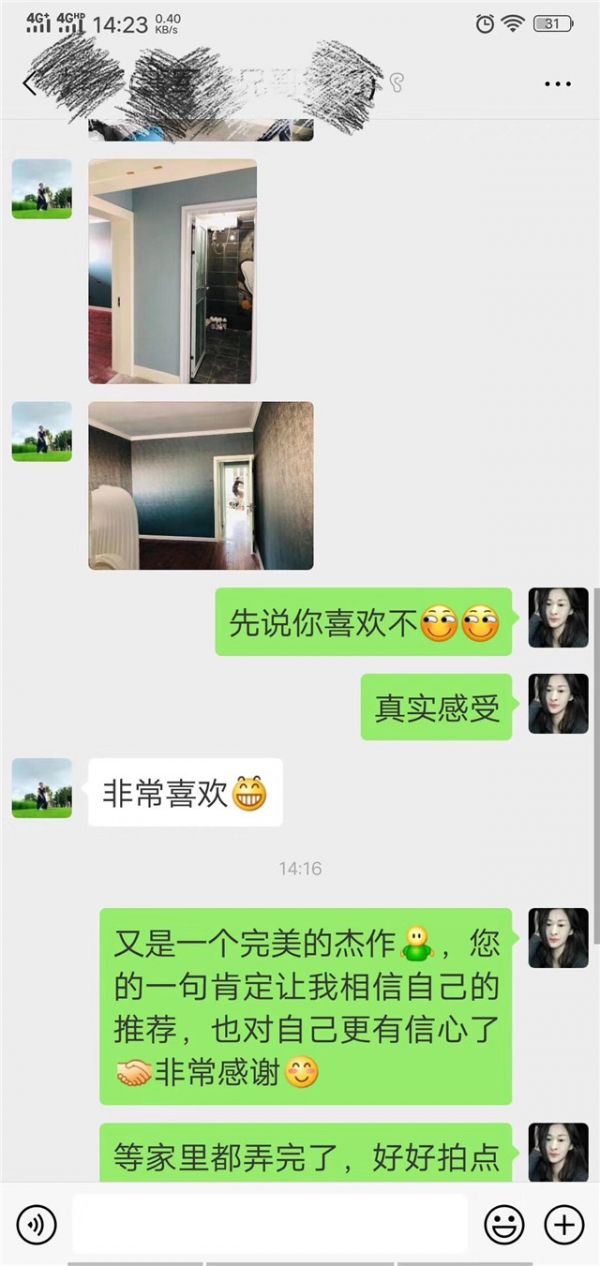600x1266 pixels.
Task: View contact avatar beside 非常喜欢 message
Action: pos(42,788)
